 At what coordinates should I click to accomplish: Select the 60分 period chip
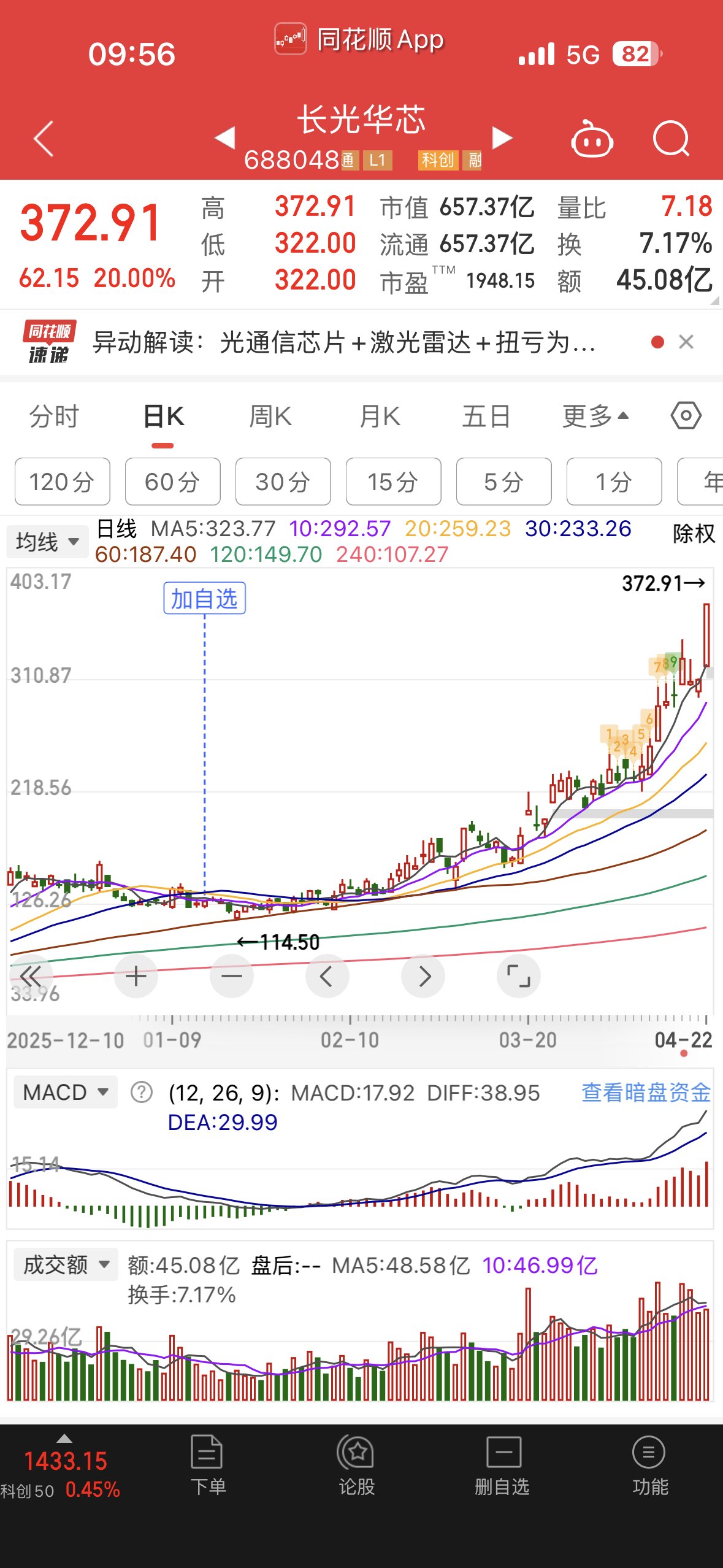(x=172, y=482)
